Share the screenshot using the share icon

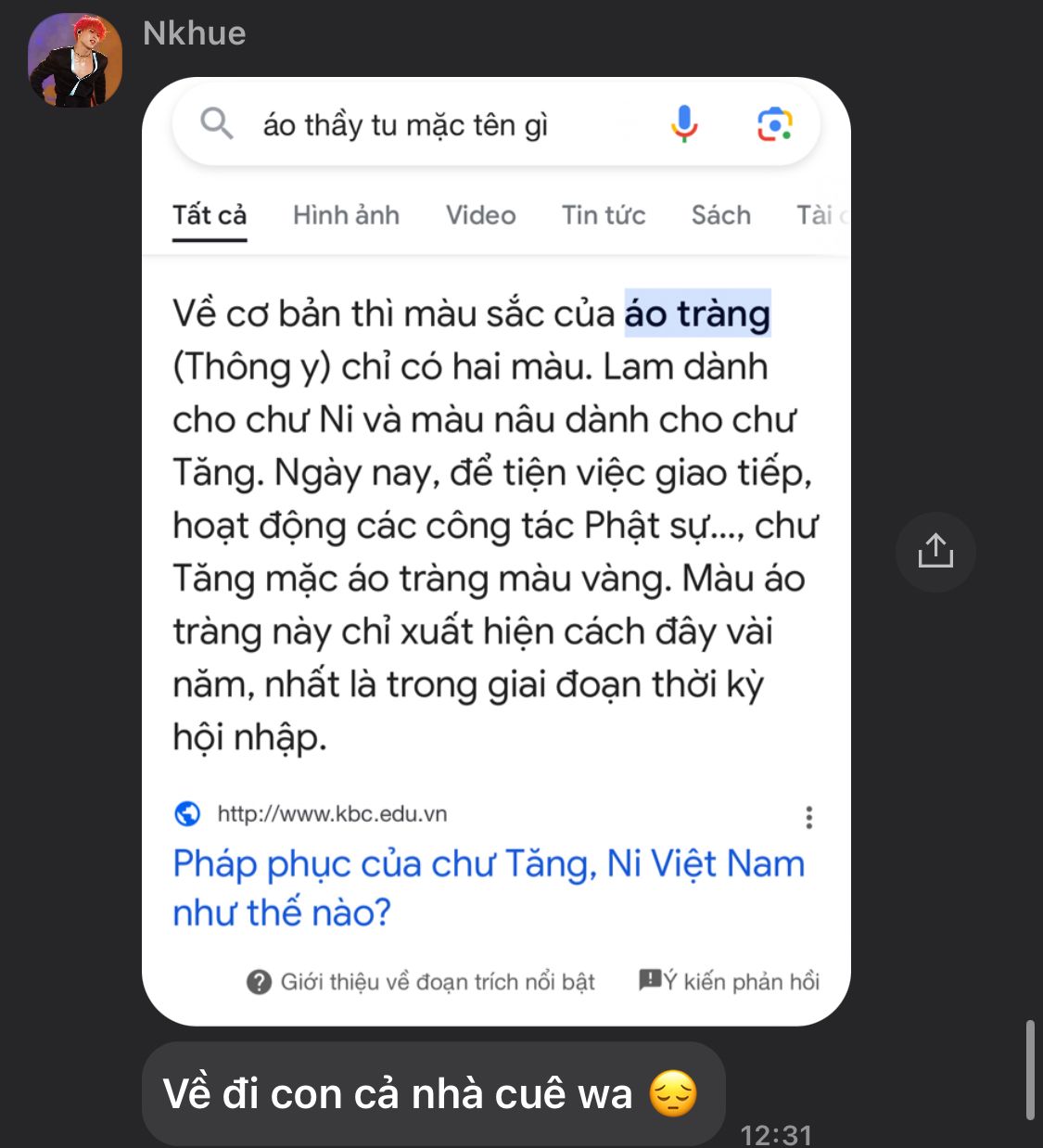pos(935,552)
